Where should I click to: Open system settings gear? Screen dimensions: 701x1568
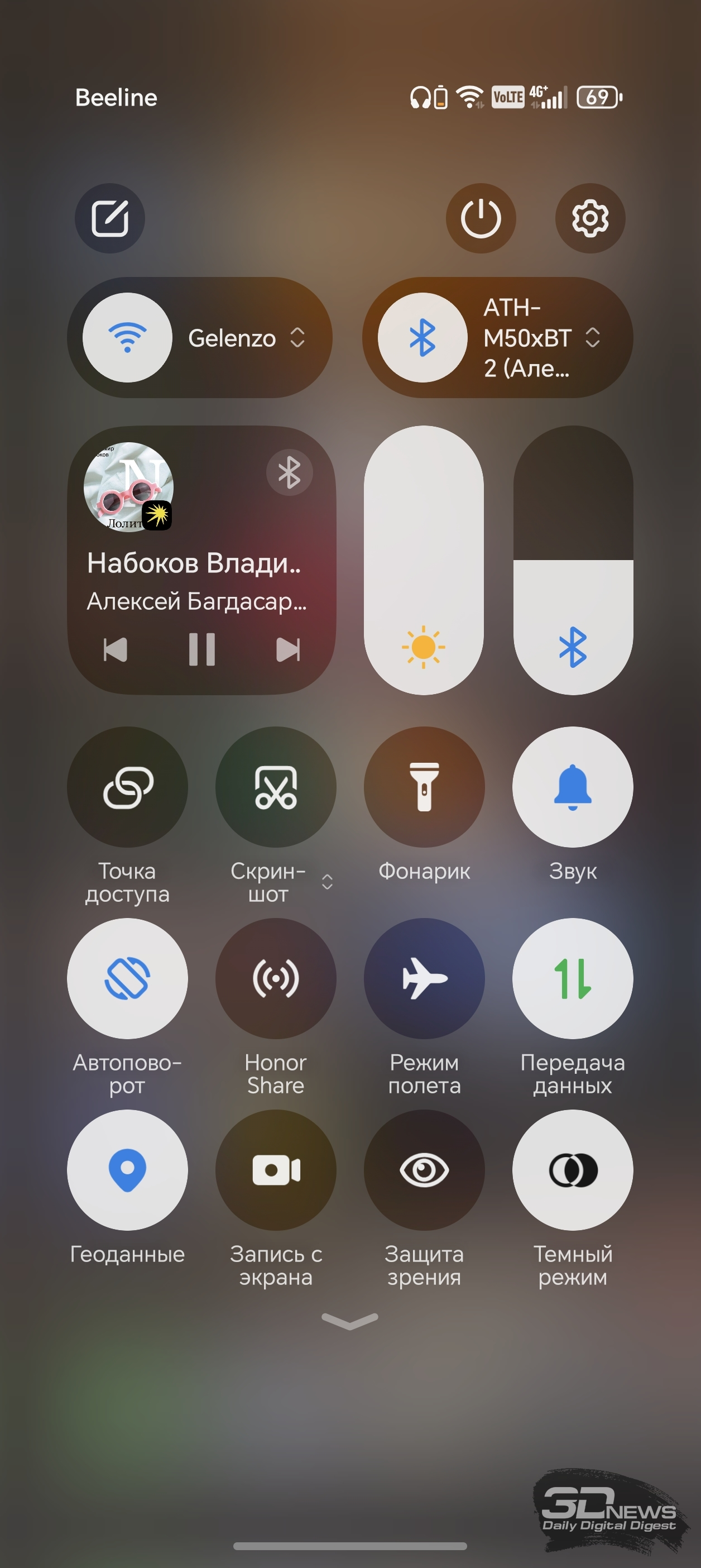coord(589,218)
